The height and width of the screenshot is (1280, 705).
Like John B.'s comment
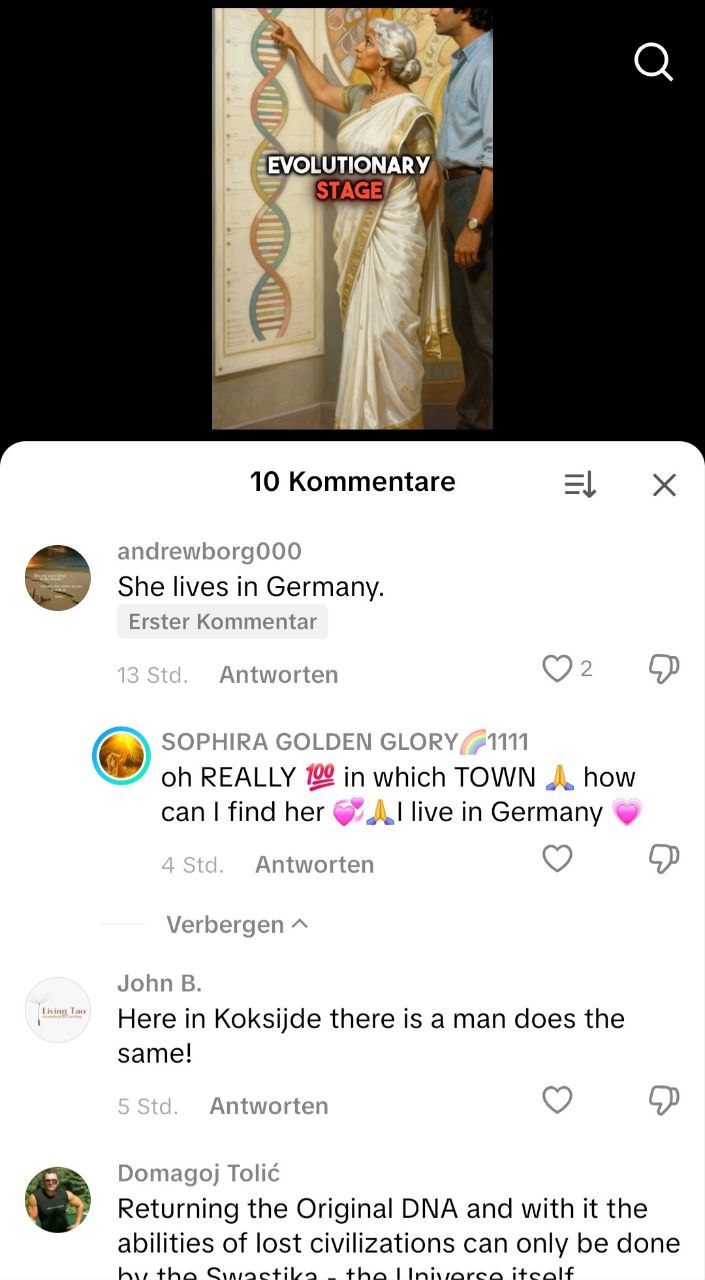557,1100
